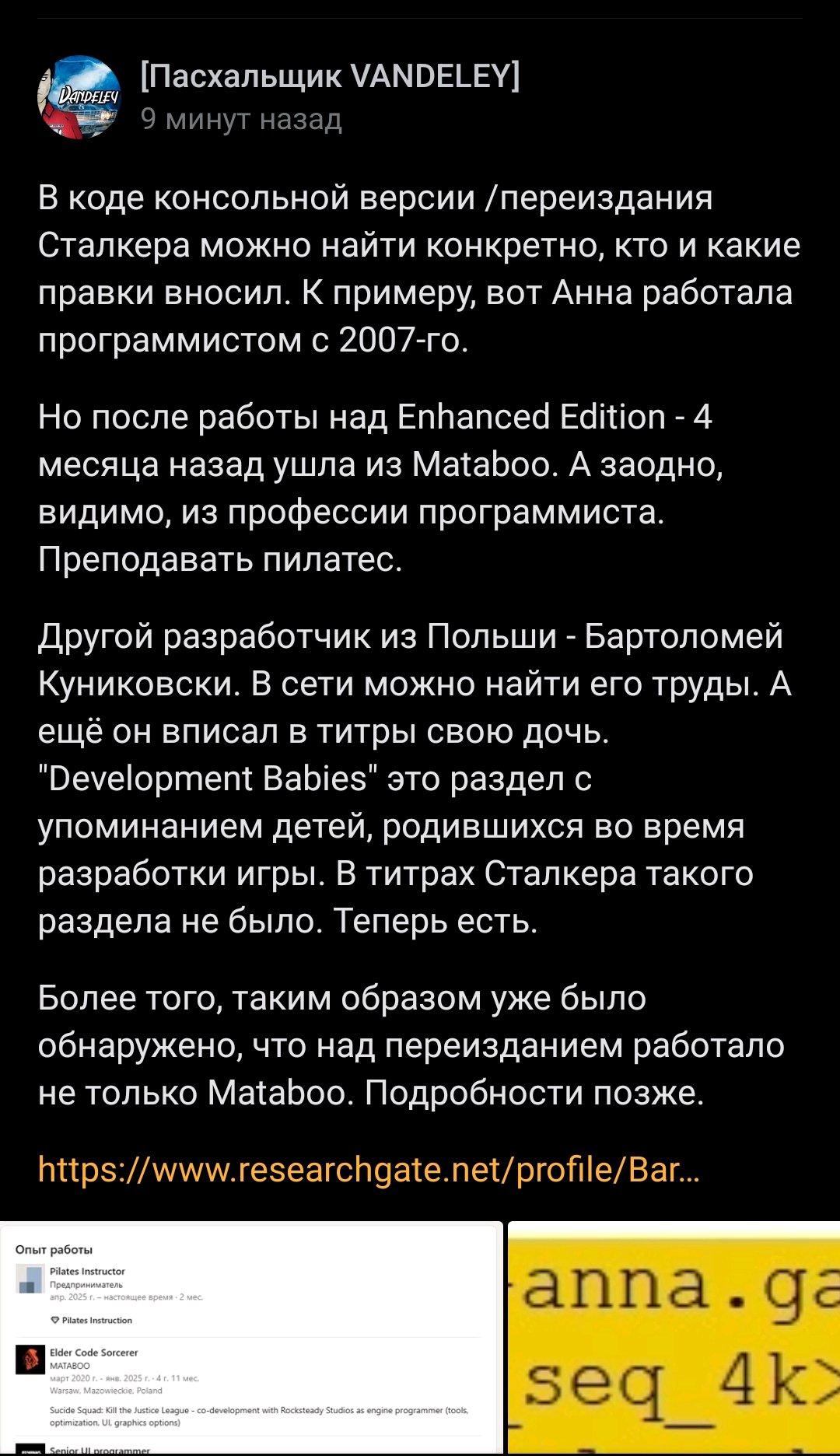The height and width of the screenshot is (1456, 840).
Task: Open the Пасхальщик VANDELEY avatar
Action: (x=79, y=97)
